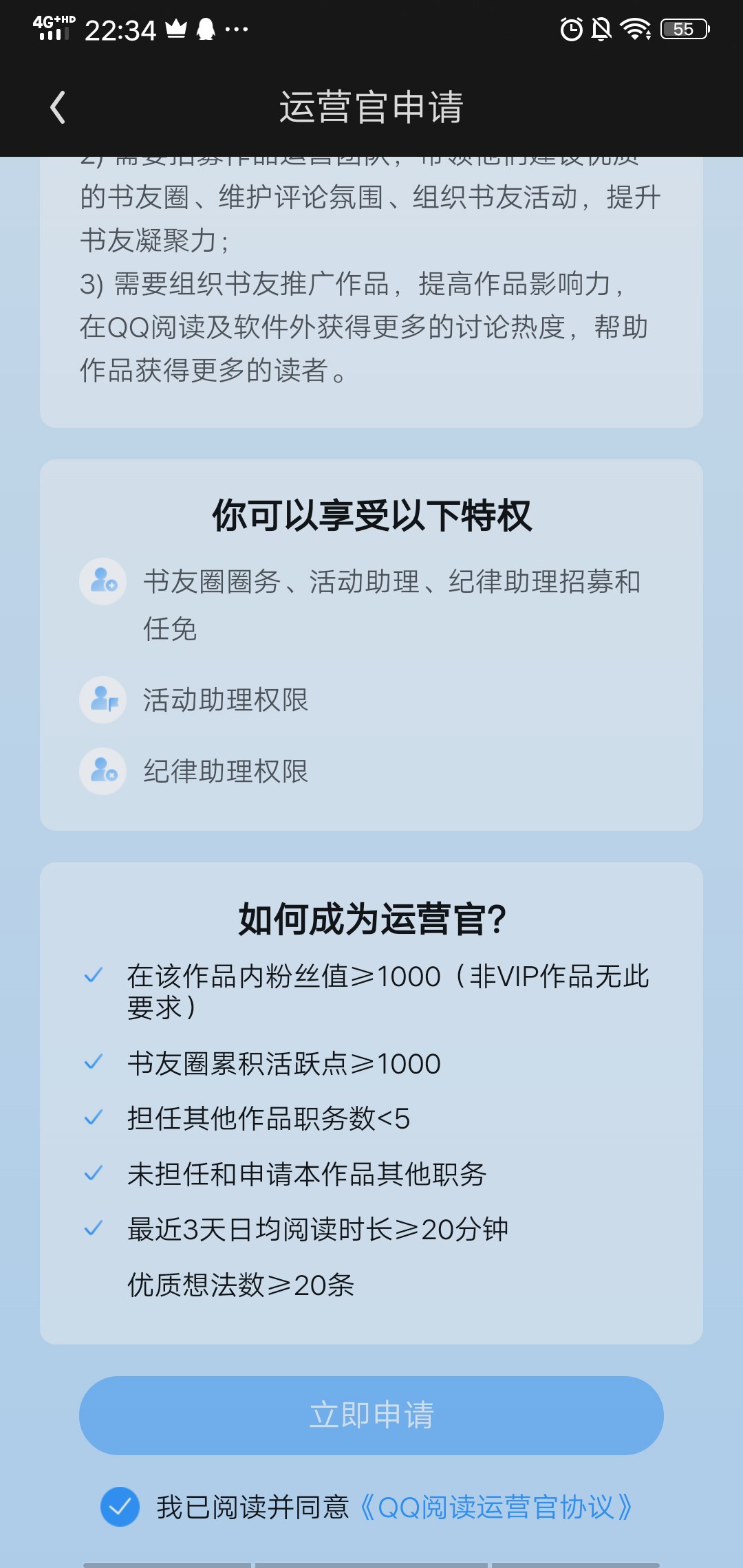Go back from the 运营官申请 page

(58, 107)
